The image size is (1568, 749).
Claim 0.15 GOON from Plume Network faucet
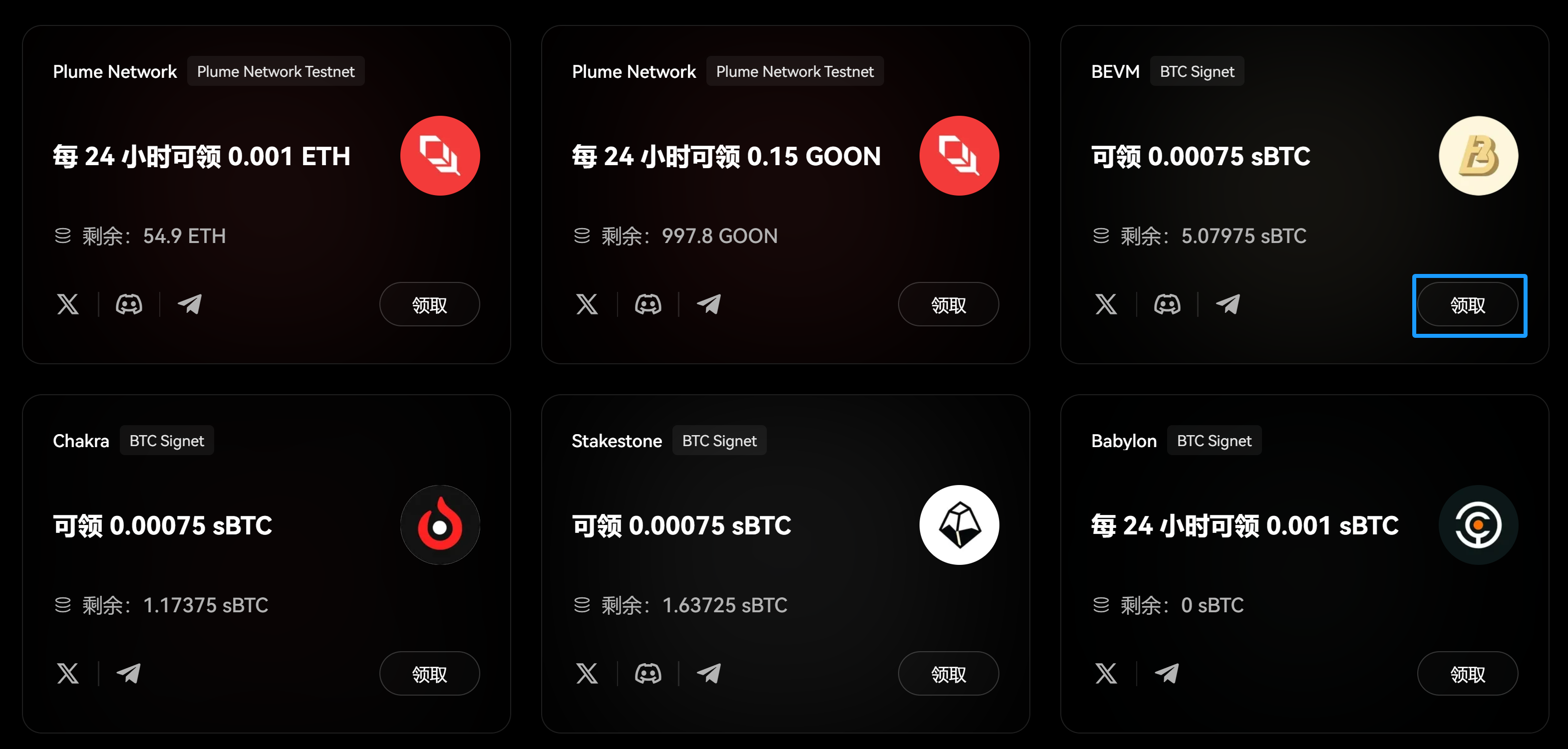pyautogui.click(x=948, y=304)
